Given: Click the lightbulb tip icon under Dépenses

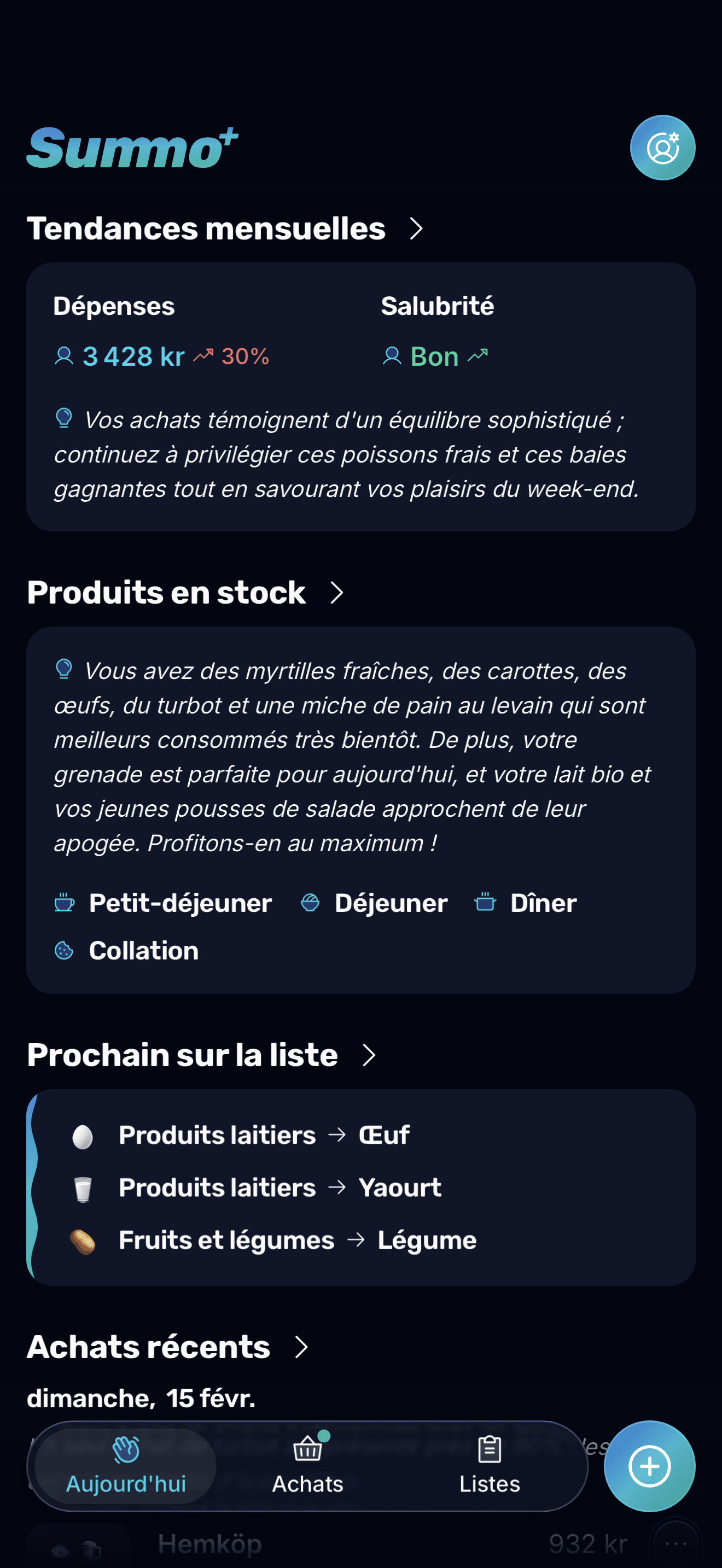Looking at the screenshot, I should click(x=63, y=418).
